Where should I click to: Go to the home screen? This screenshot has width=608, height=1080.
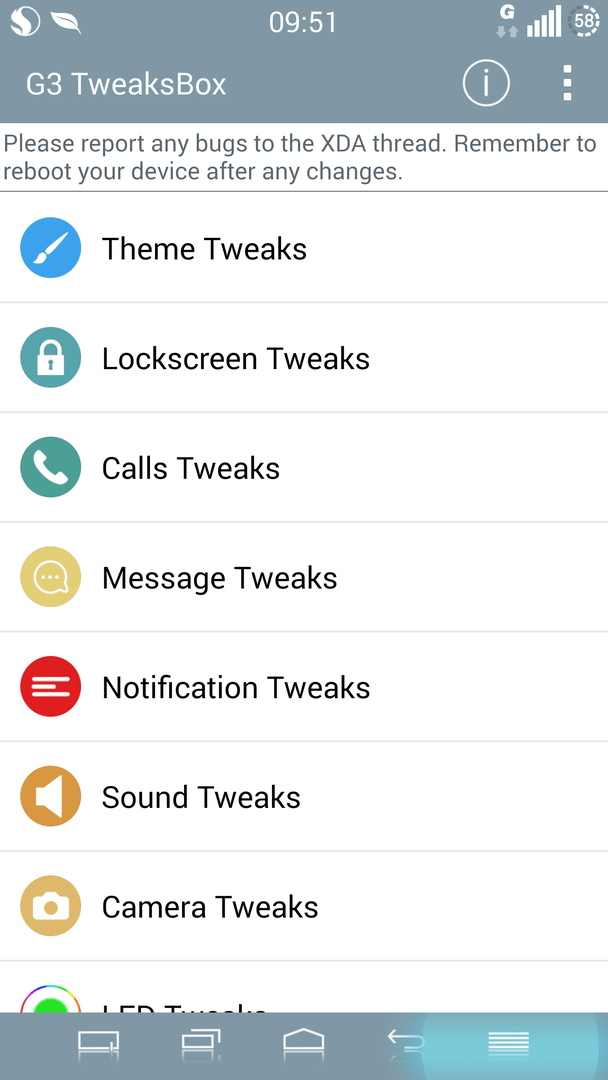point(304,1044)
